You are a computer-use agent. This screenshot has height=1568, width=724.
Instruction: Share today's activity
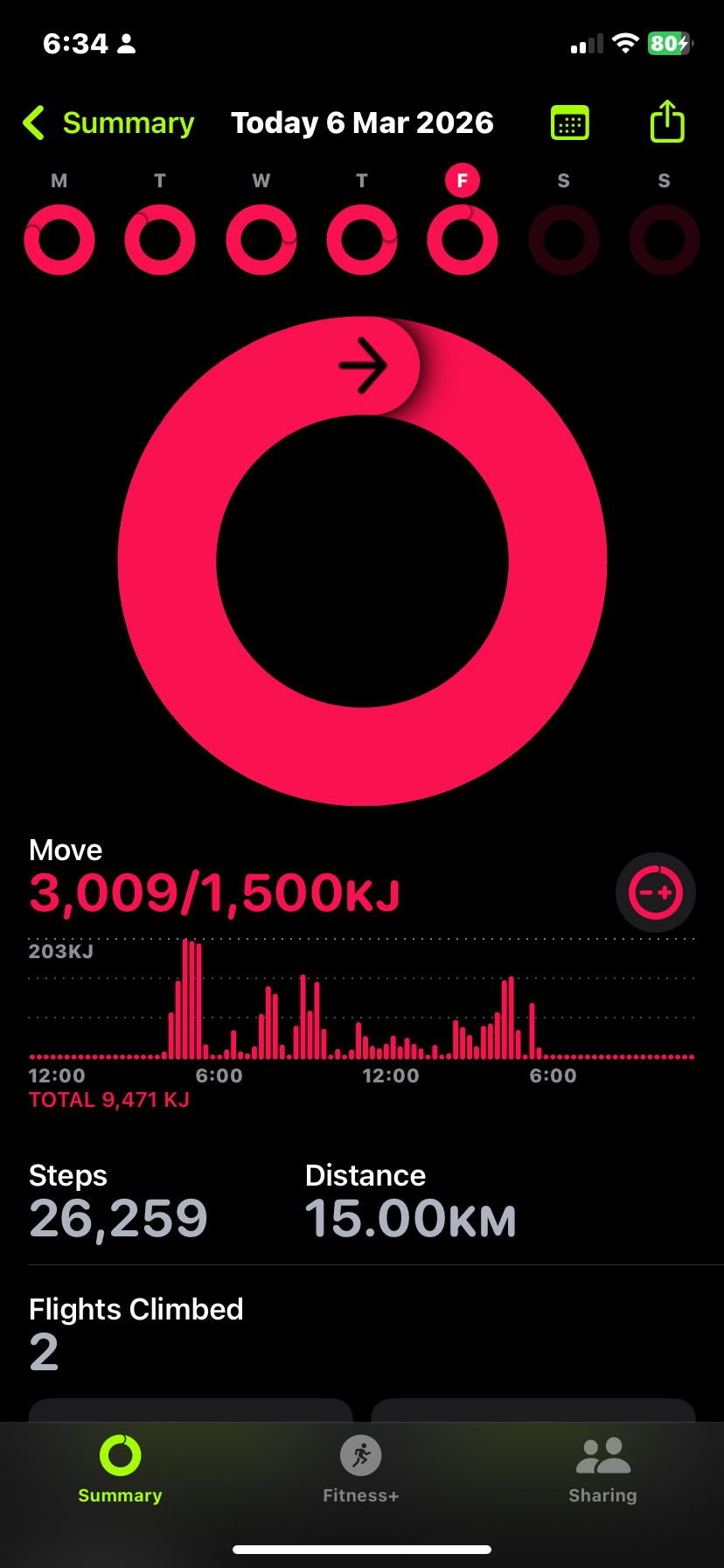(667, 122)
